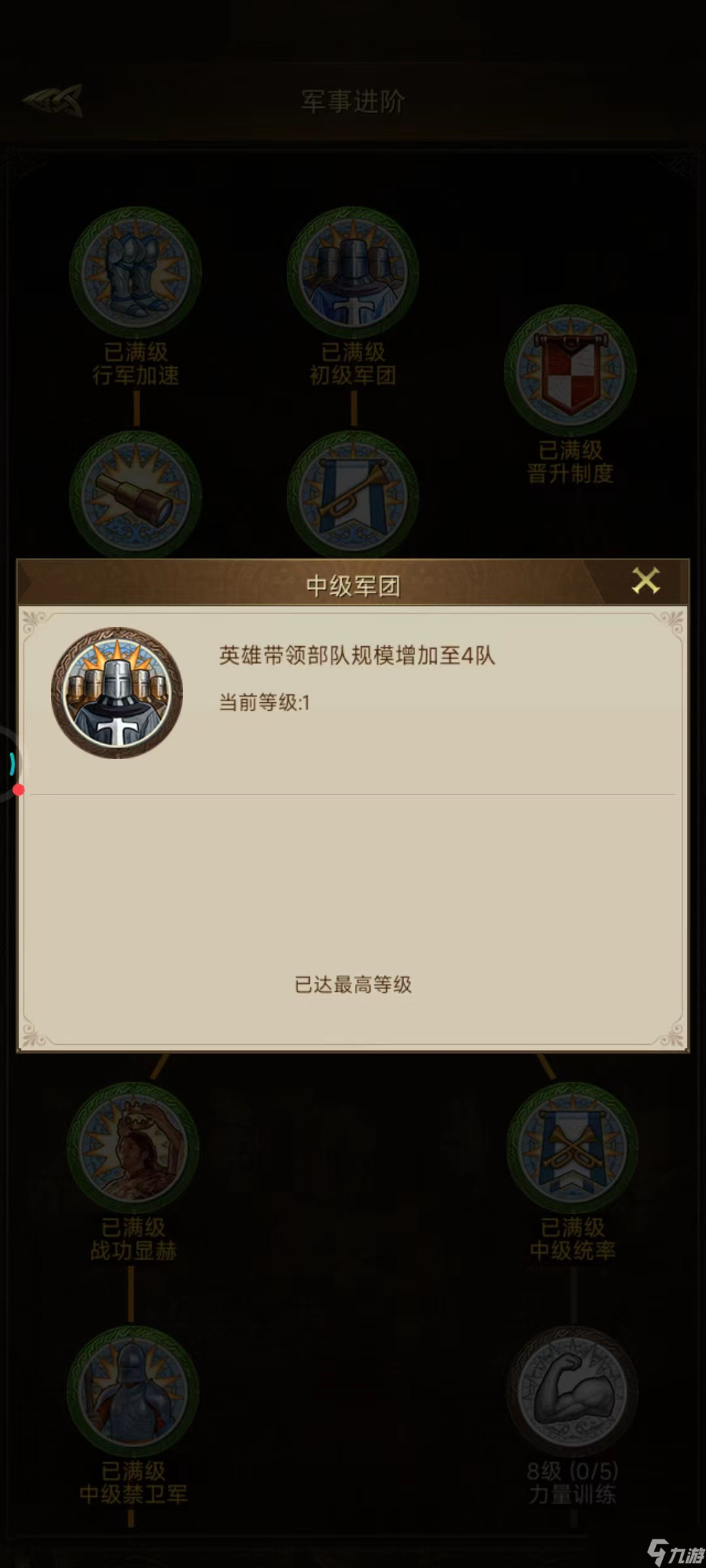Close the 中级军团 dialog
The width and height of the screenshot is (706, 1568).
pos(645,580)
